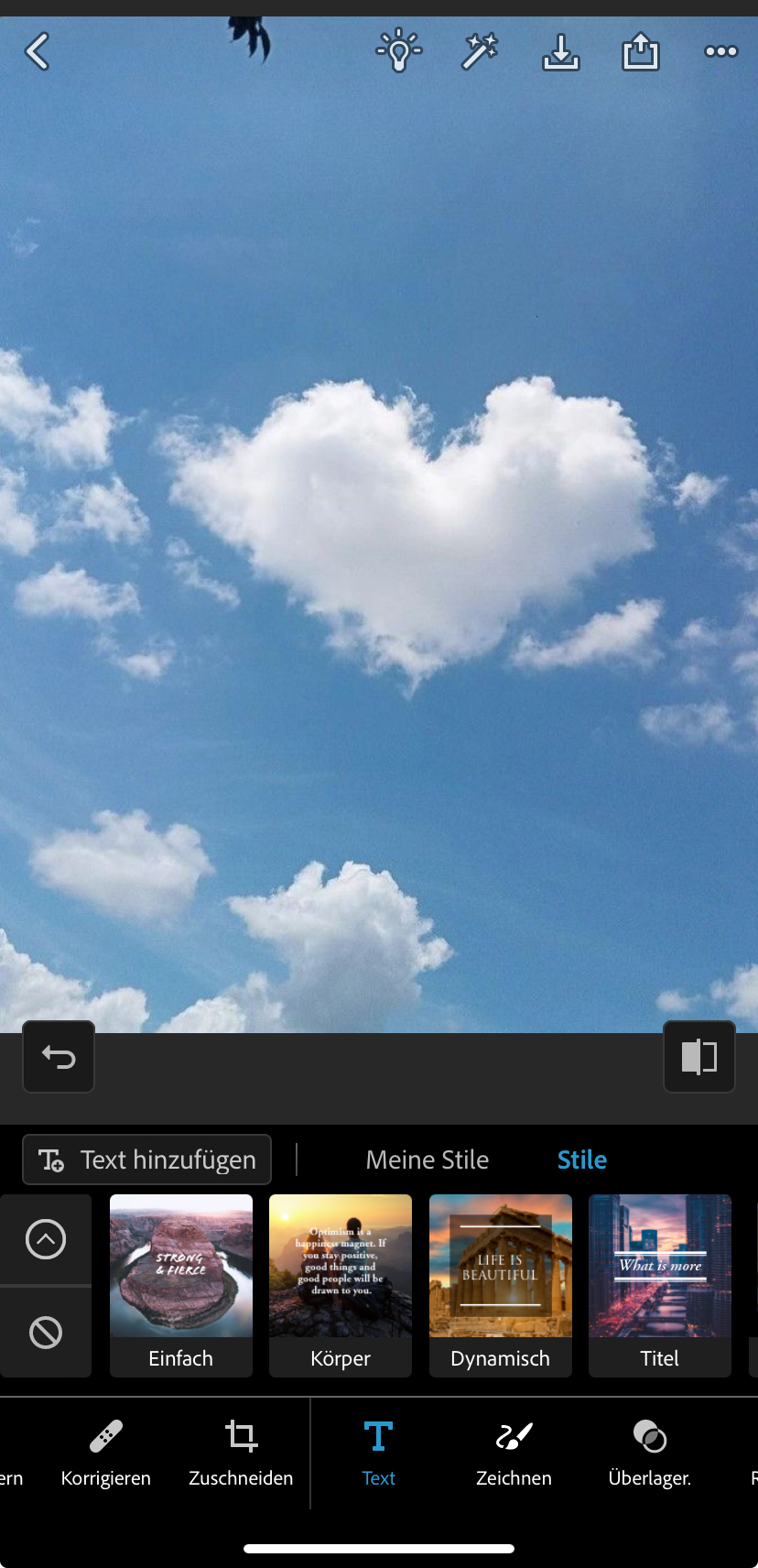The image size is (758, 1568).
Task: Choose the Einfach text style
Action: pyautogui.click(x=181, y=1284)
